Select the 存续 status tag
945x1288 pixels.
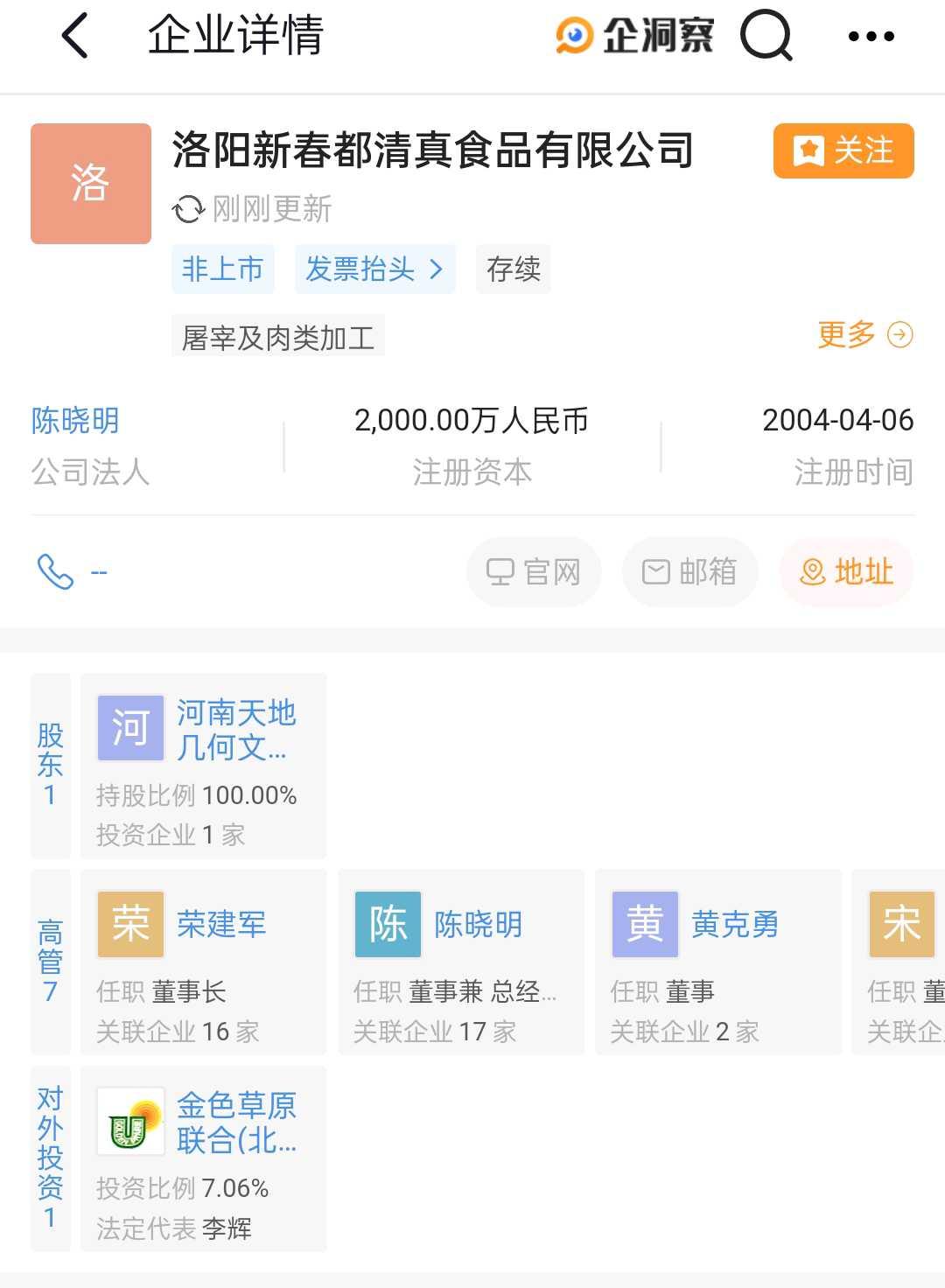point(513,269)
